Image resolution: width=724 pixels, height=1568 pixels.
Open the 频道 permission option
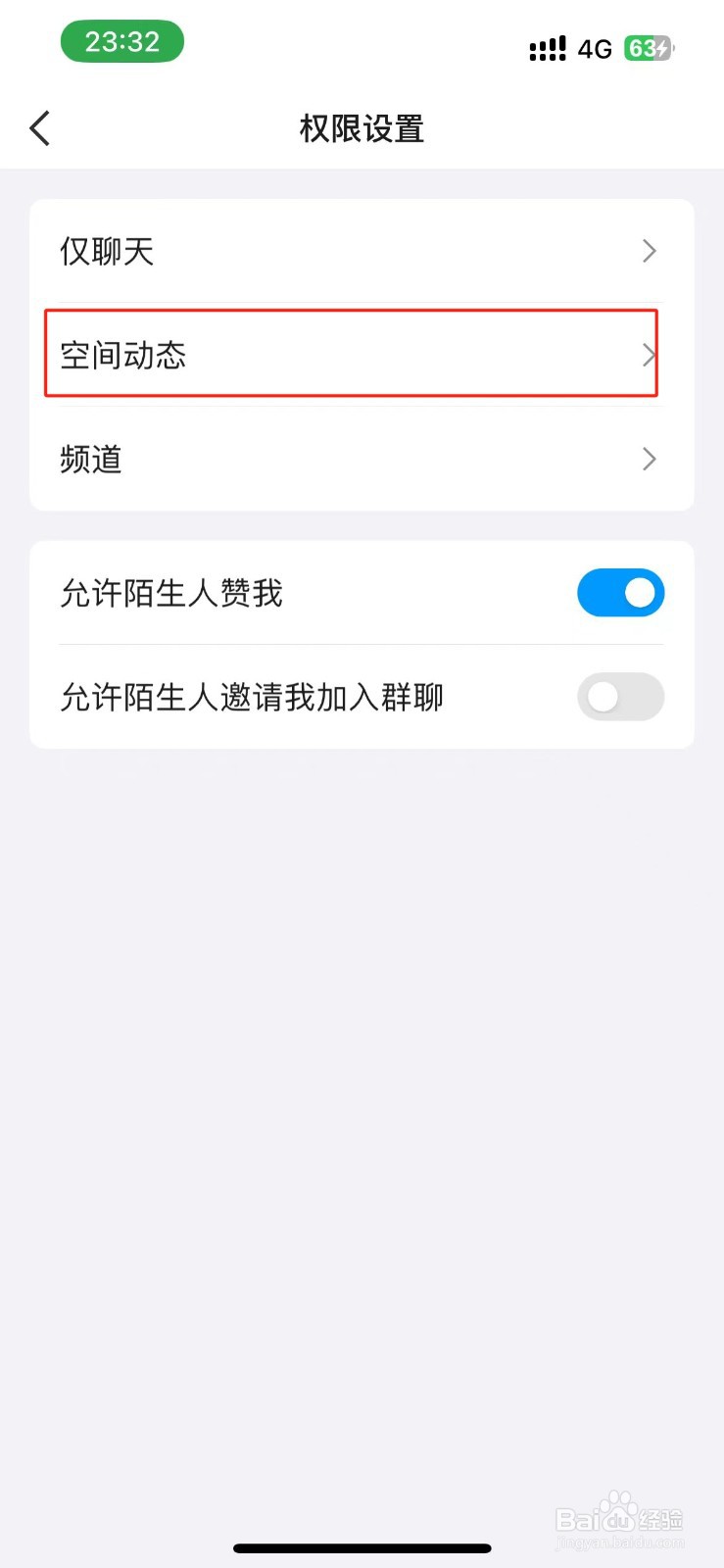(x=362, y=459)
